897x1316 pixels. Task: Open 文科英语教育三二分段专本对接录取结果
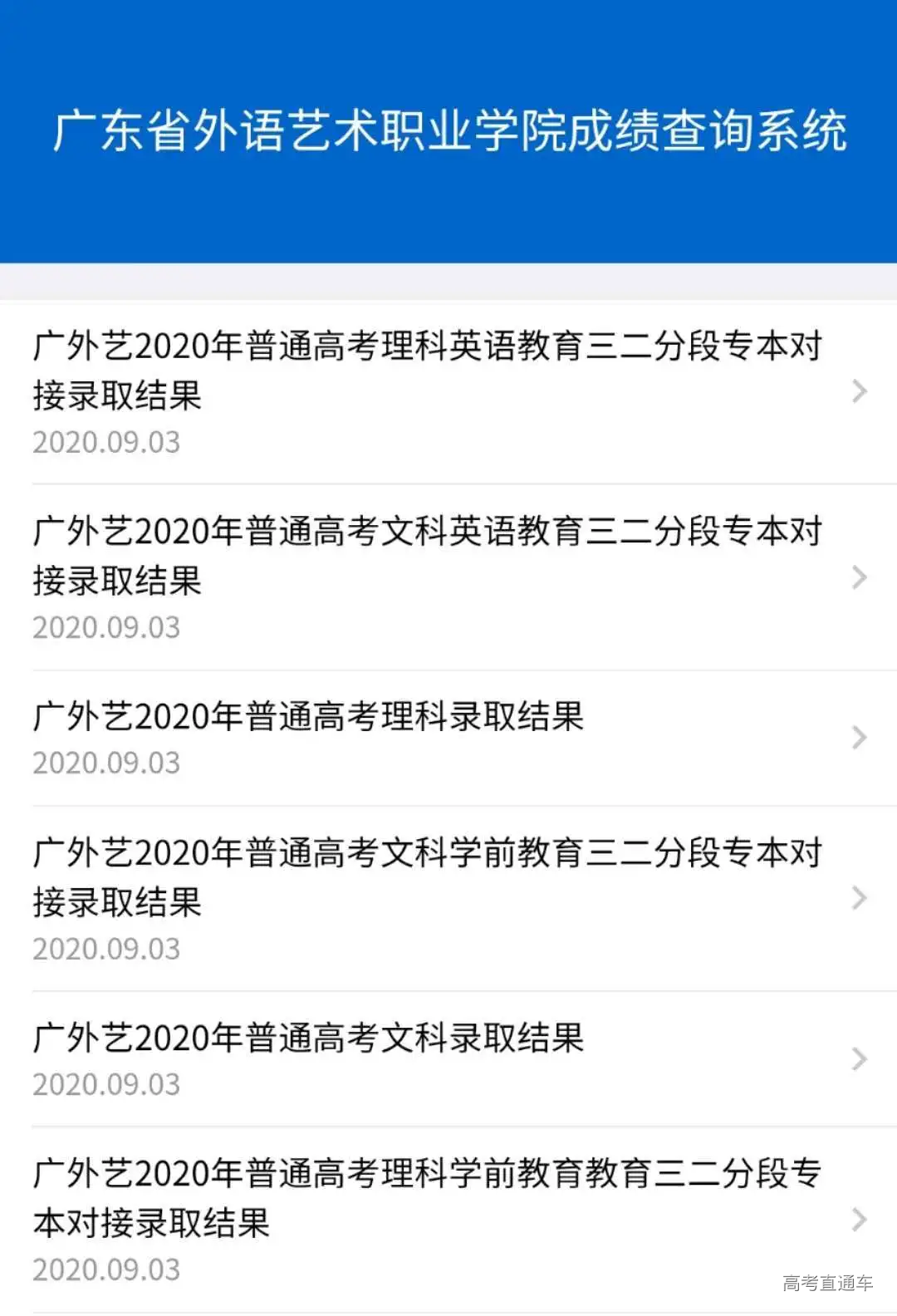(x=428, y=555)
